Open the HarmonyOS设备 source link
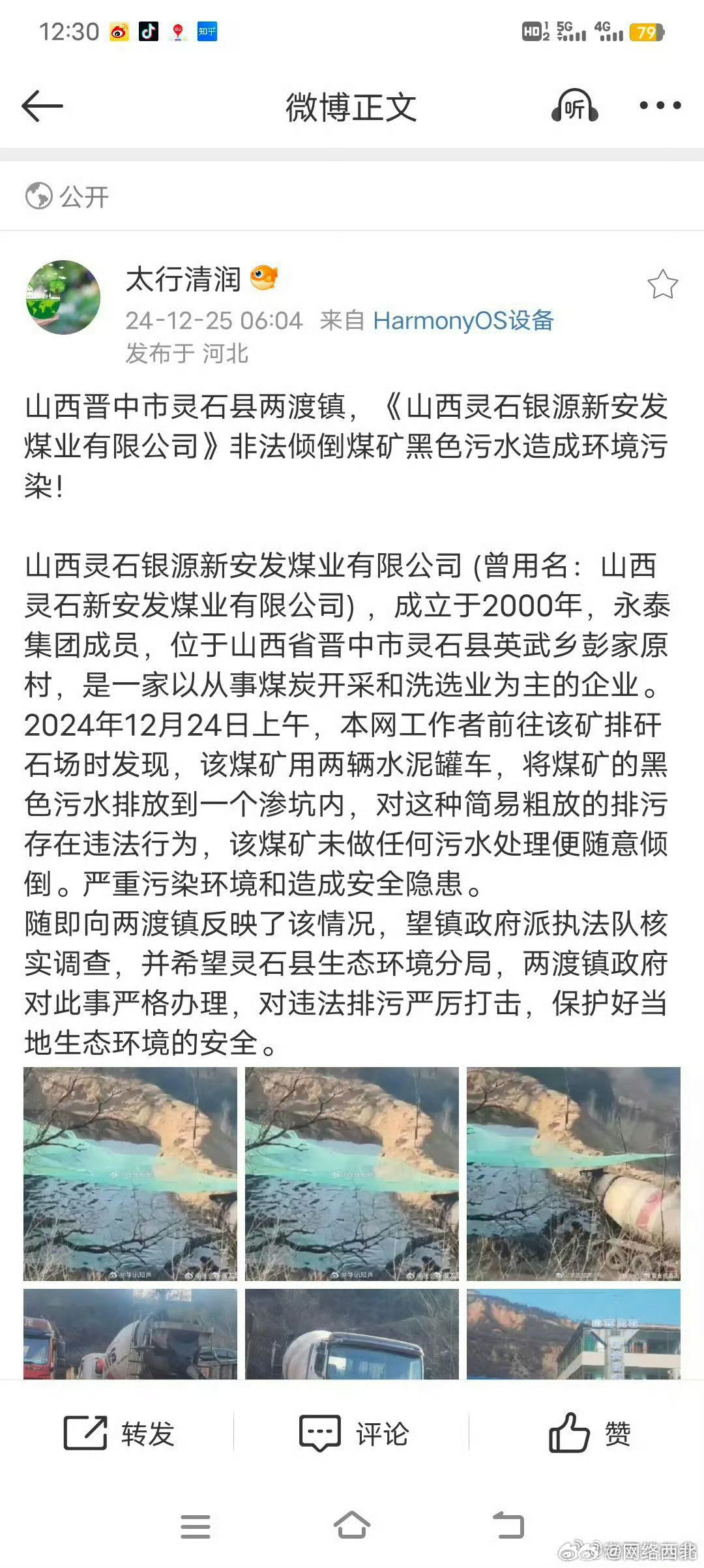Screen dimensions: 704x1568 point(463,320)
